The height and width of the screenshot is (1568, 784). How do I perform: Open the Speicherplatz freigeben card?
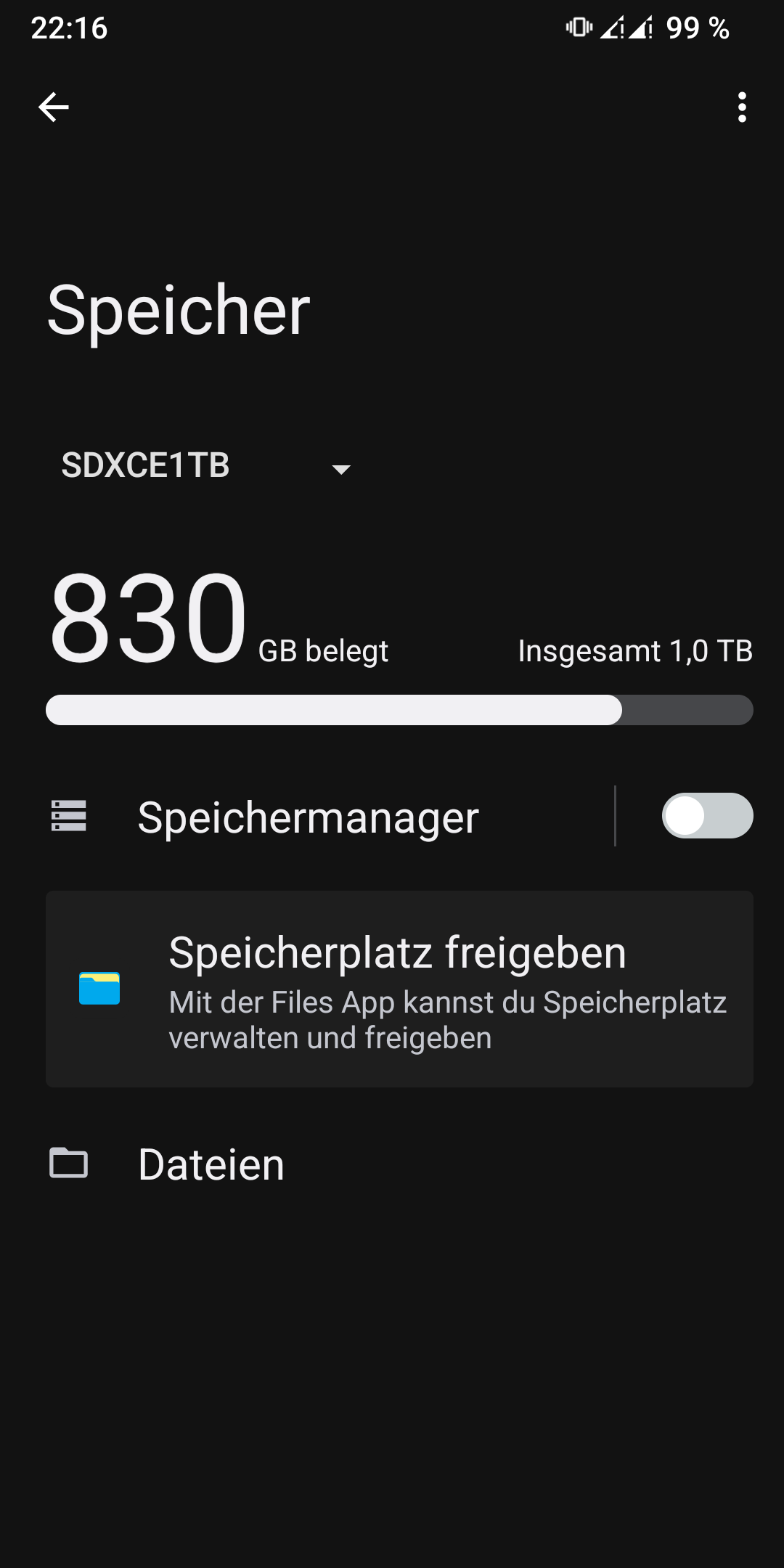[x=399, y=989]
